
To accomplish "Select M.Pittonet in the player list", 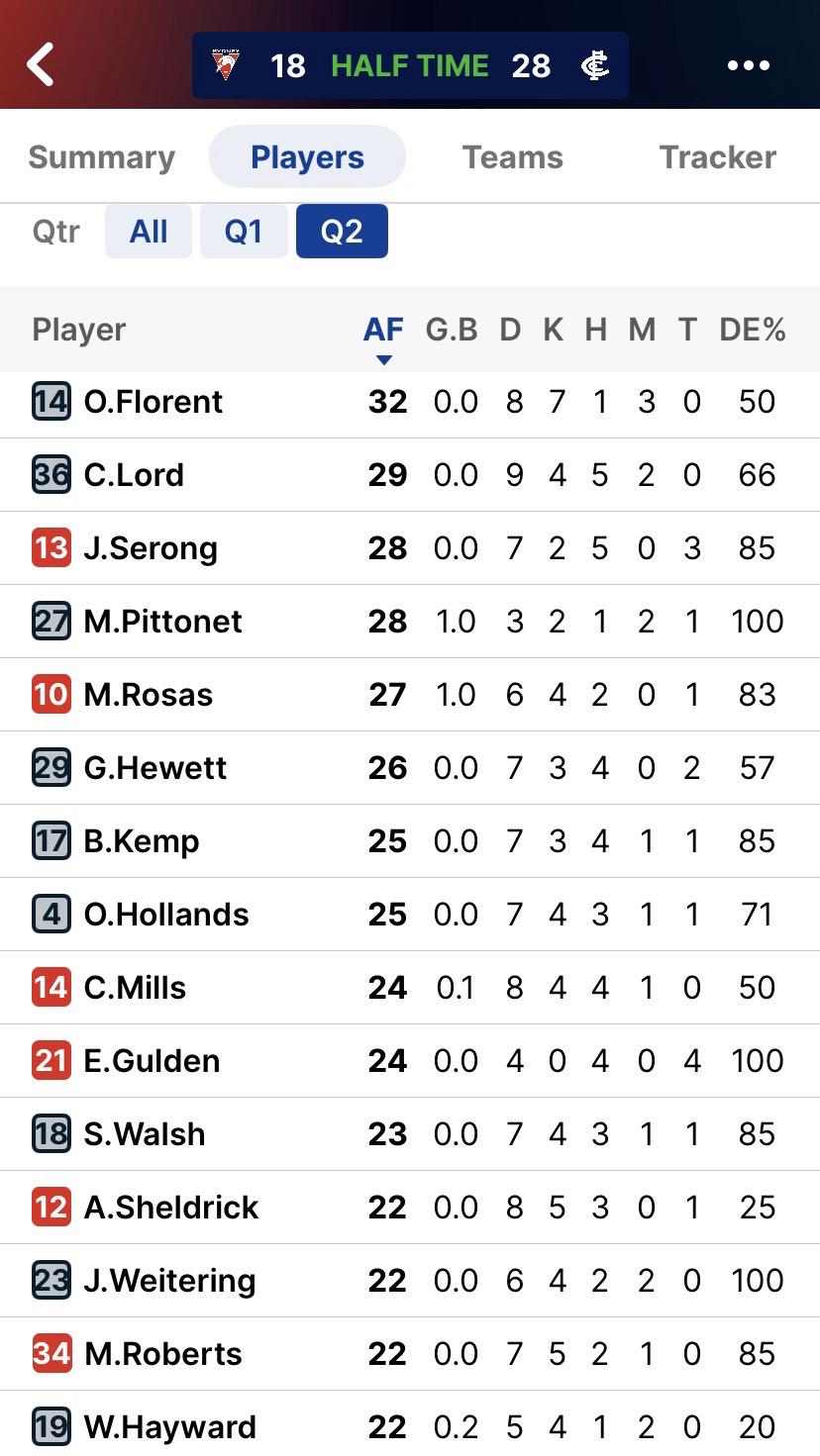I will tap(162, 622).
